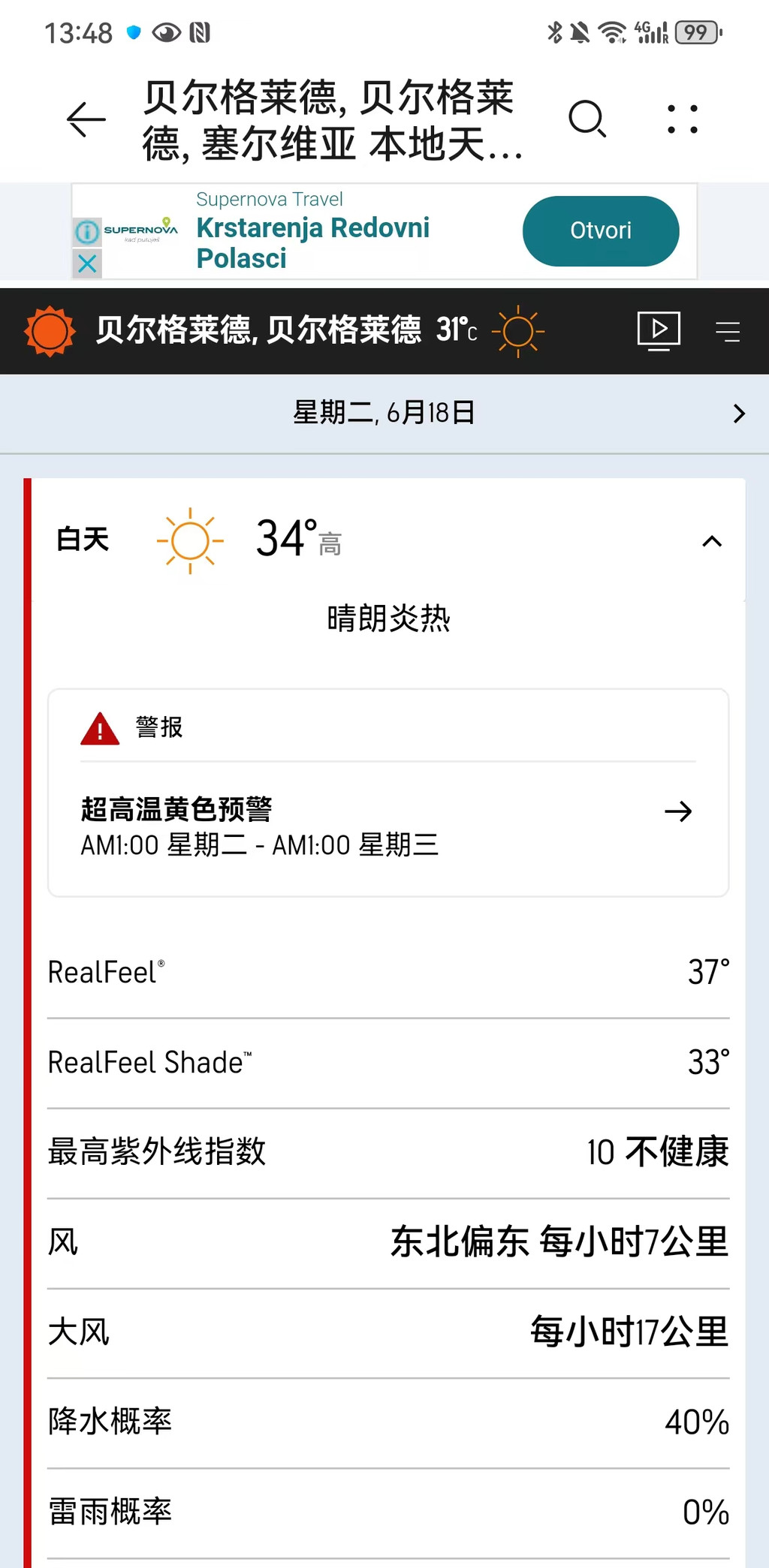Tap the Otvori button on the ad
The width and height of the screenshot is (769, 1568).
601,230
